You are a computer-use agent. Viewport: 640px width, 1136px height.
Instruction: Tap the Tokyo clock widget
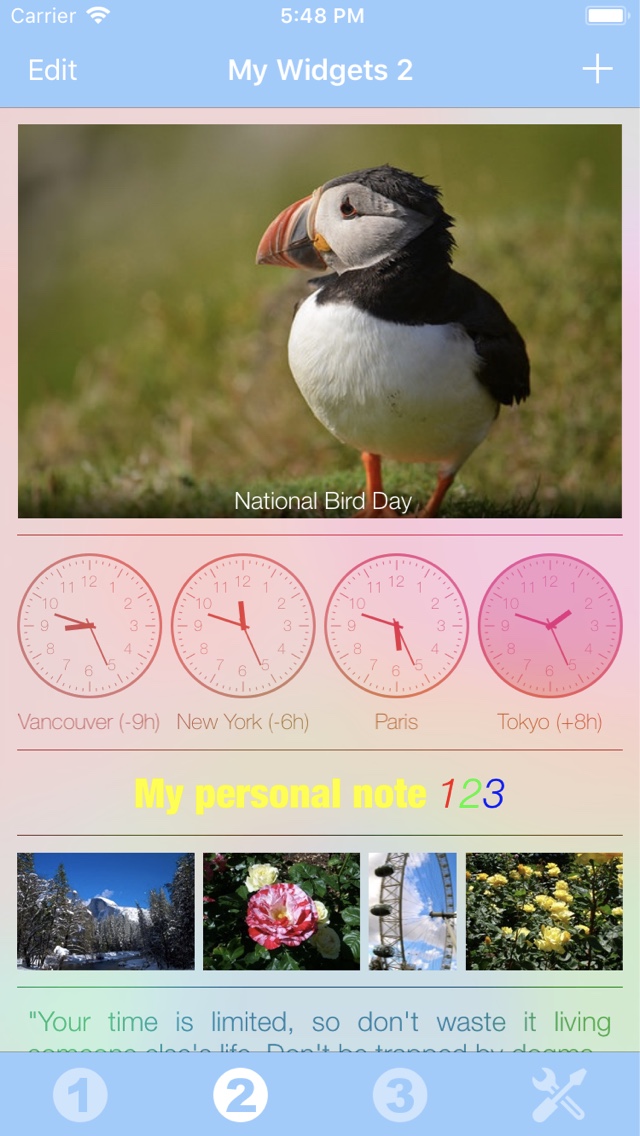[x=550, y=626]
